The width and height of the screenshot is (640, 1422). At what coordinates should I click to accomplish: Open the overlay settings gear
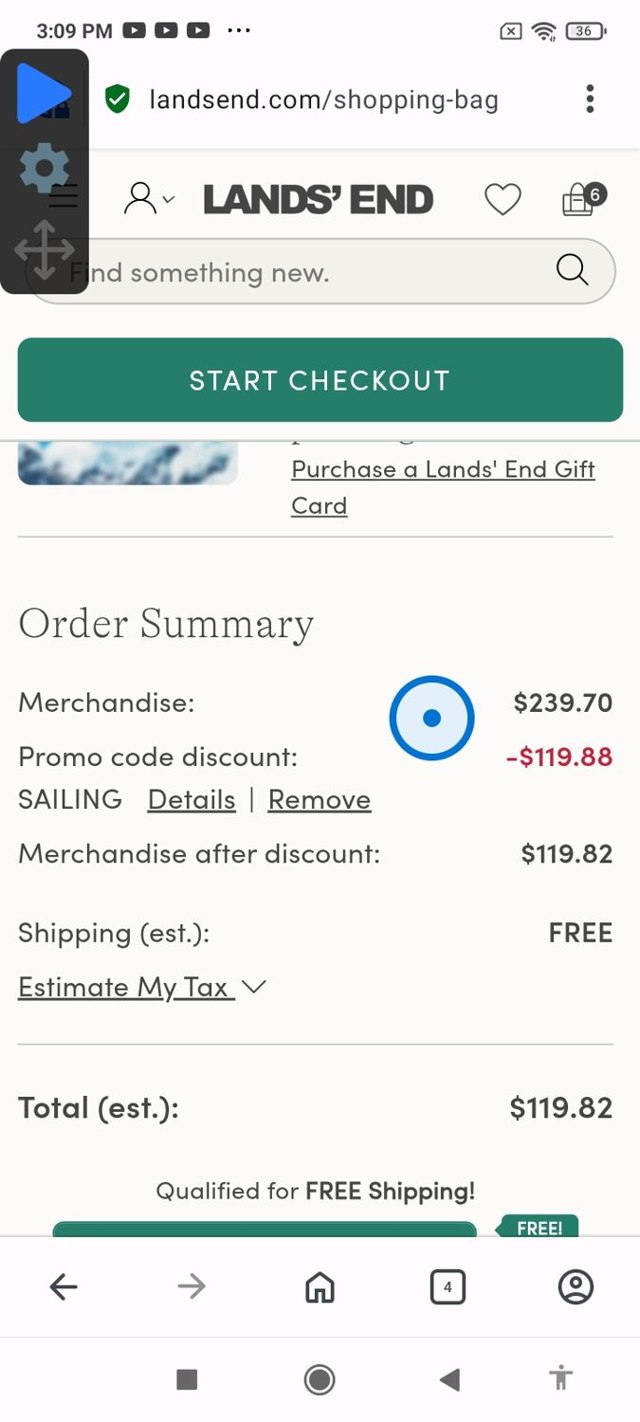pos(44,168)
